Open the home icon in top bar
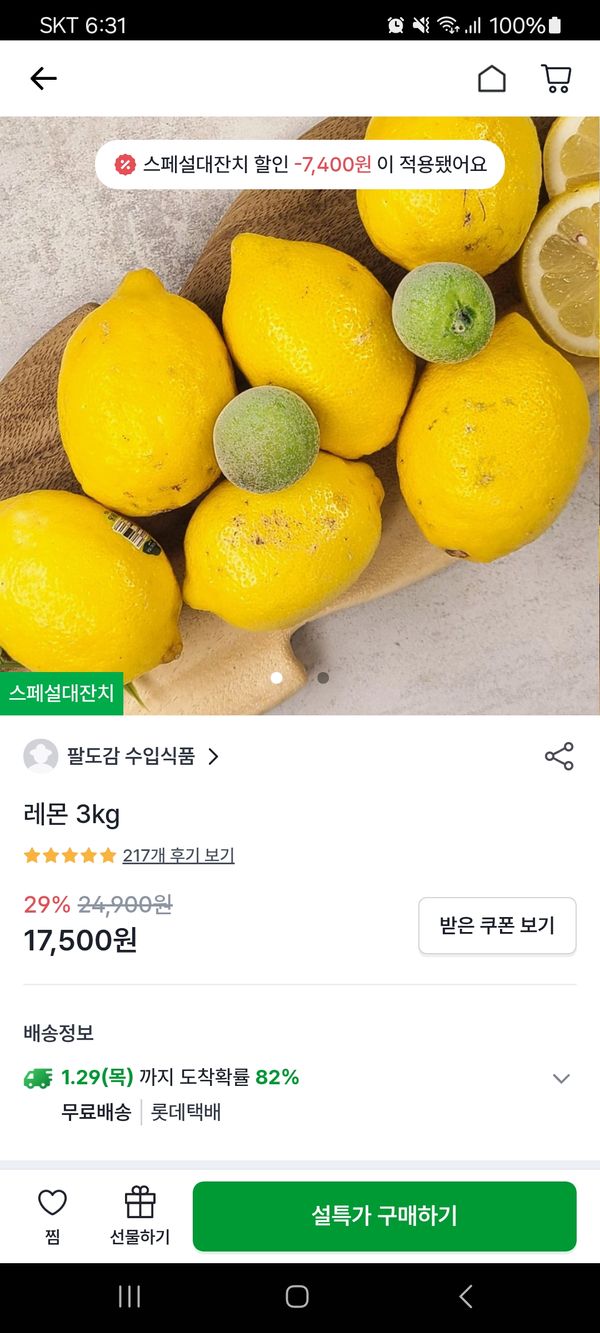This screenshot has width=600, height=1333. point(491,79)
